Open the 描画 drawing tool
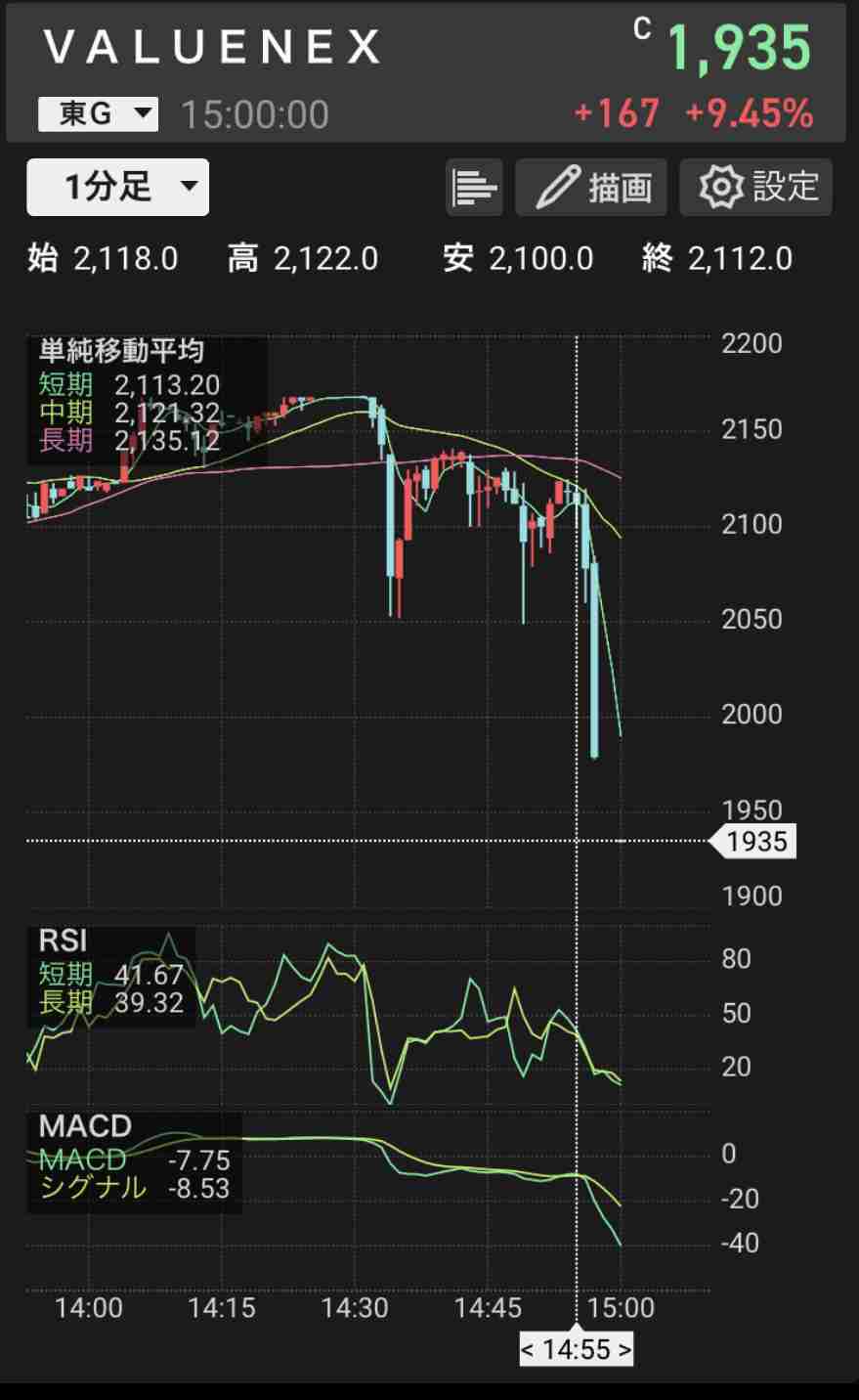The width and height of the screenshot is (859, 1400). coord(591,187)
